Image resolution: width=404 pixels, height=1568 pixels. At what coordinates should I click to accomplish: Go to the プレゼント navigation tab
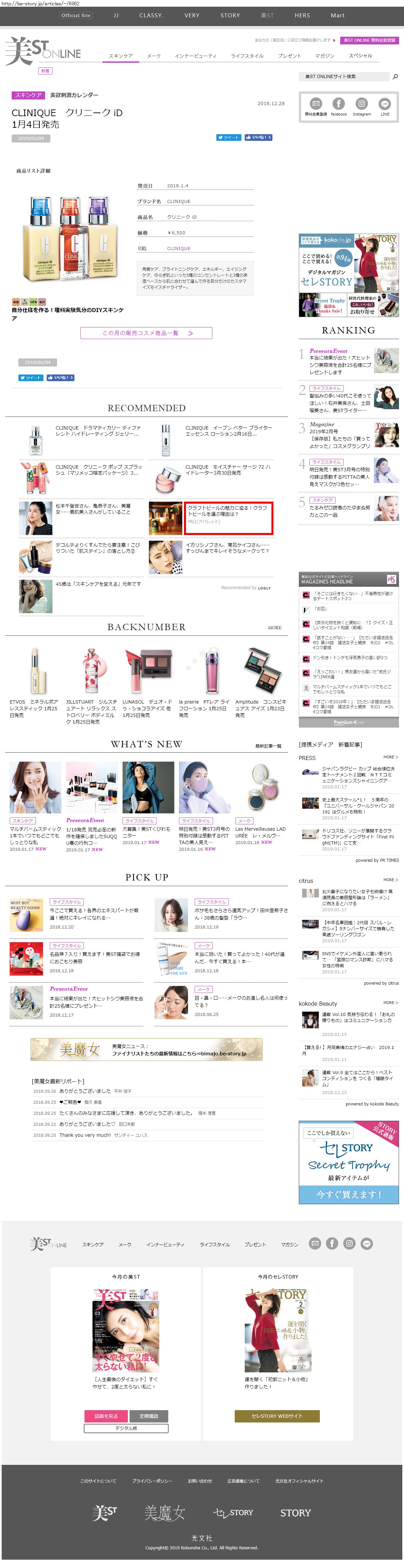point(289,56)
